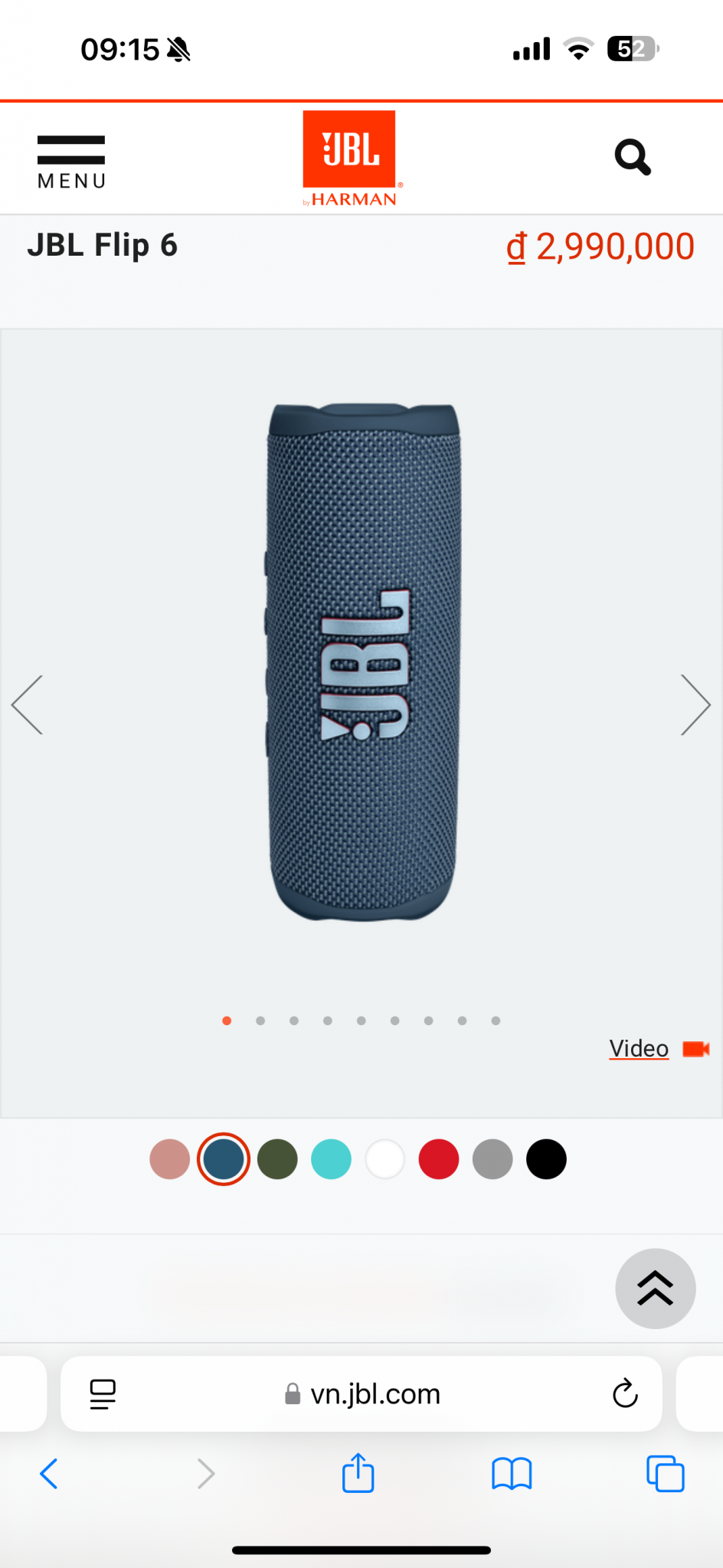Image resolution: width=723 pixels, height=1568 pixels.
Task: Open Safari tabs overview
Action: 666,1474
